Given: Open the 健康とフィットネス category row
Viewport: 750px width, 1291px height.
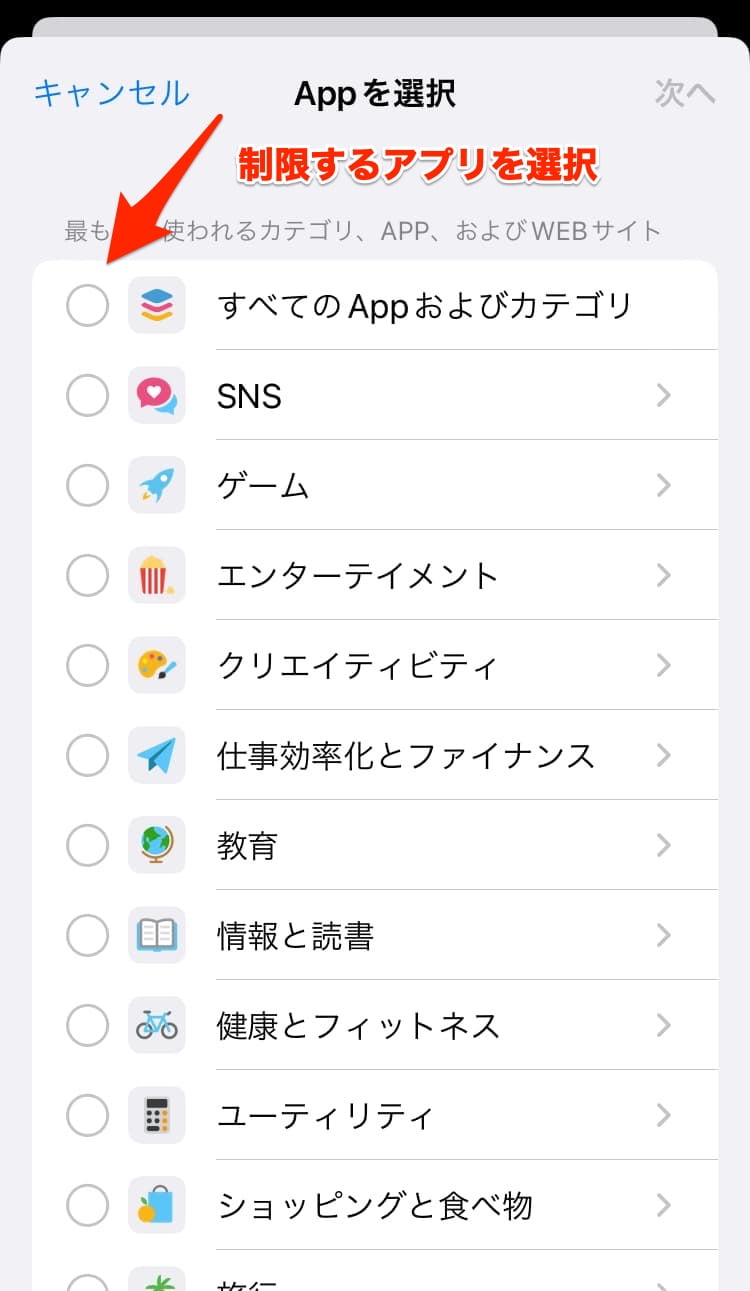Looking at the screenshot, I should pos(400,1025).
